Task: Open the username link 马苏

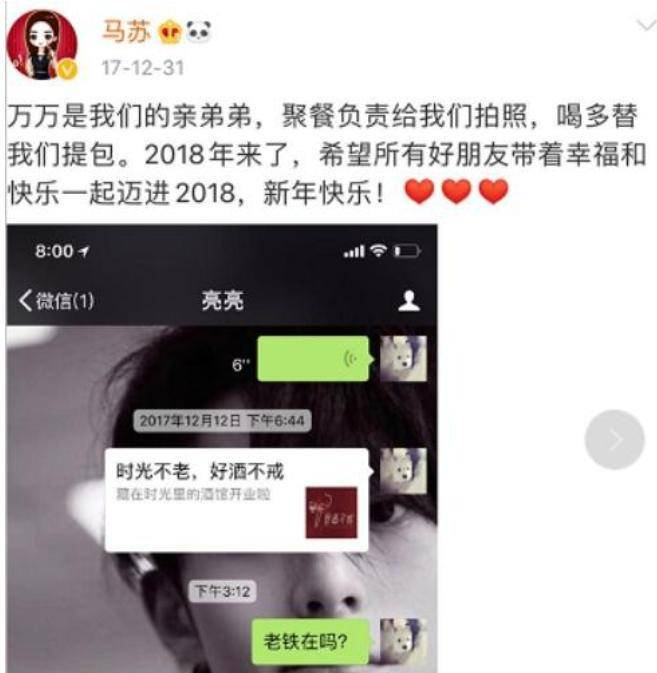Action: 126,31
